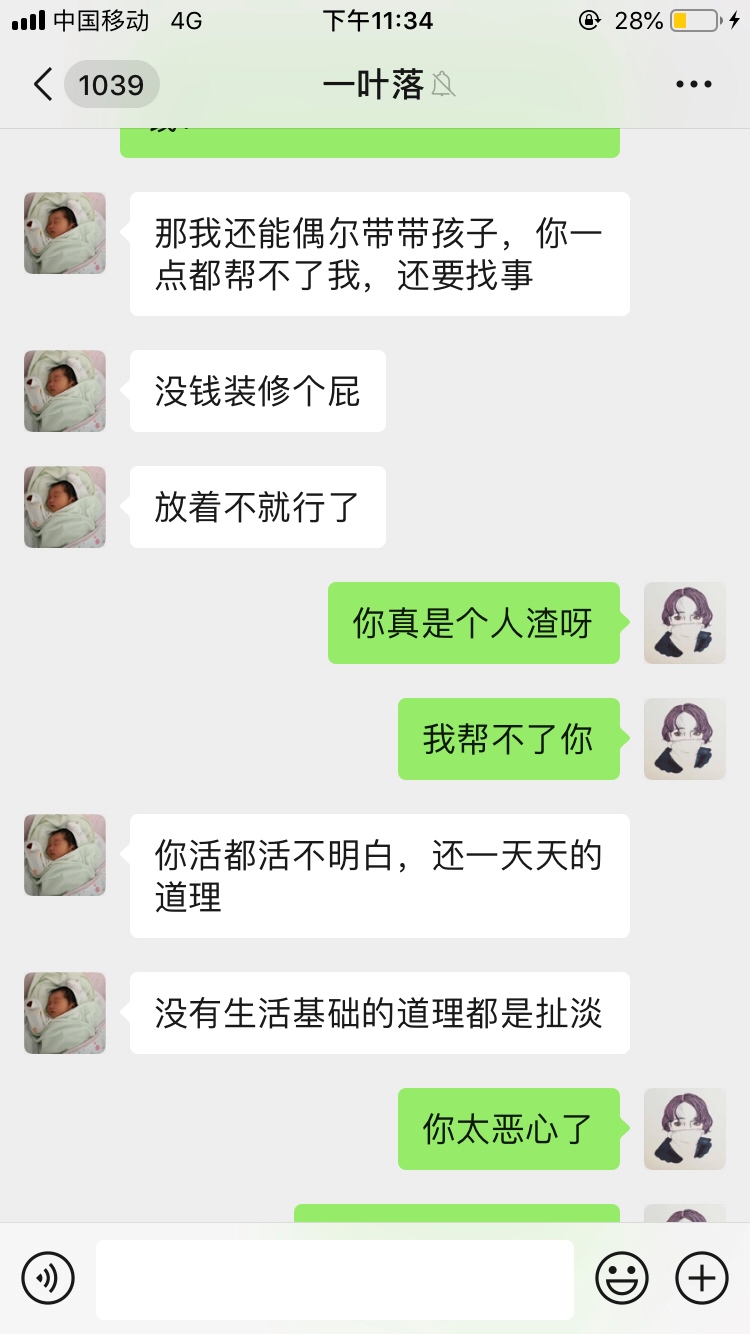Open own avatar beside 你真是个人渣呀

click(685, 623)
